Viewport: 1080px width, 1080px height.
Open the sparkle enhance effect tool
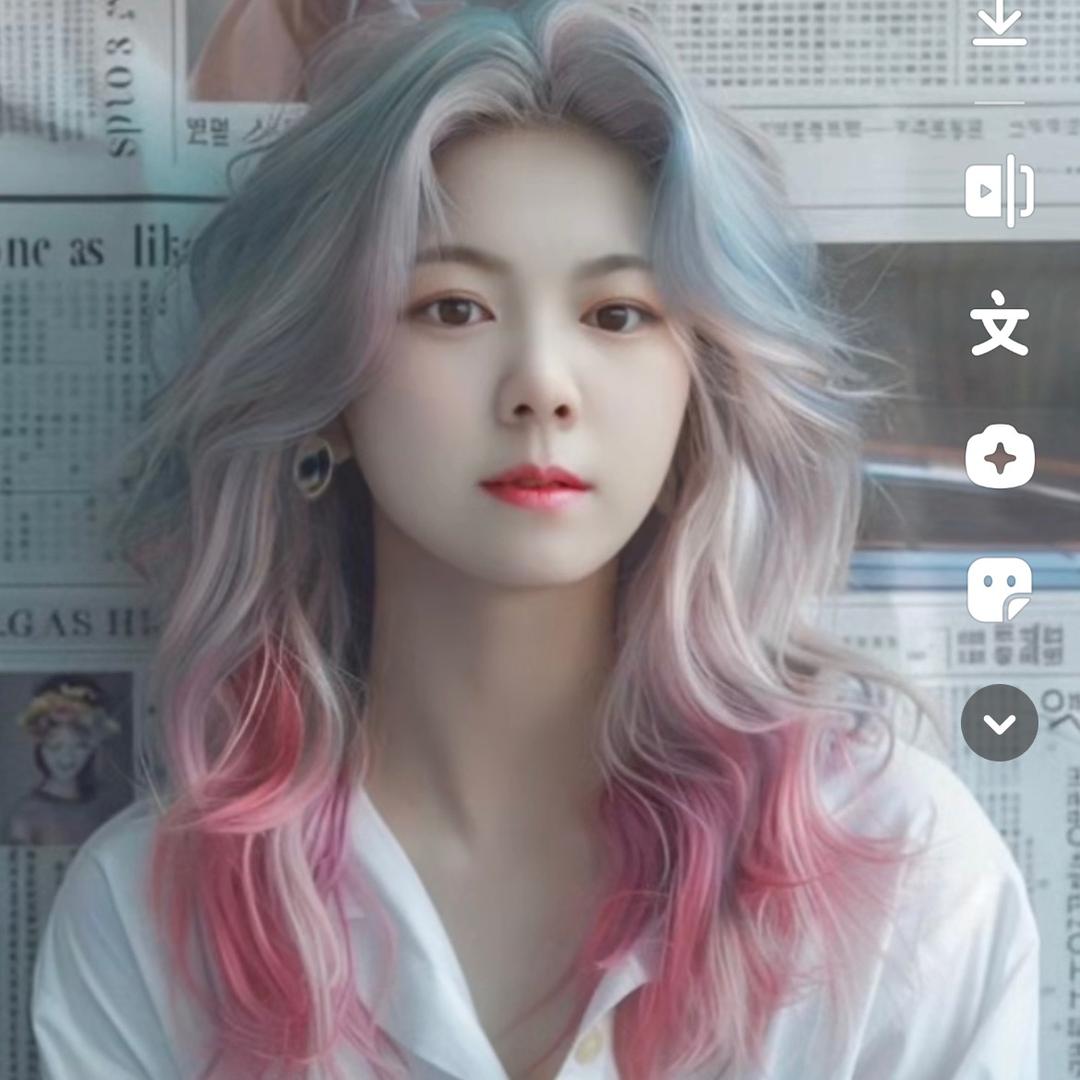pyautogui.click(x=999, y=457)
